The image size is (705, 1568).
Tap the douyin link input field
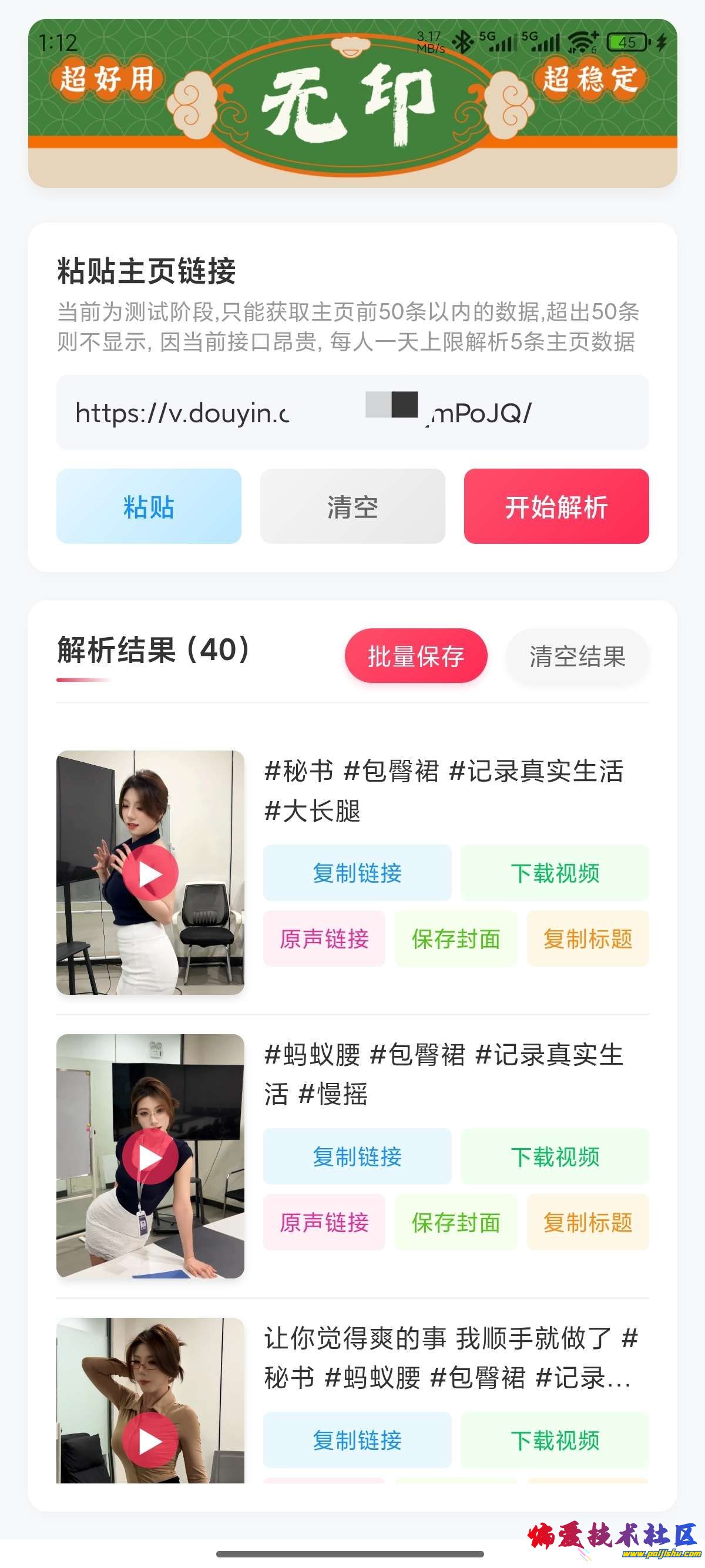[x=352, y=413]
